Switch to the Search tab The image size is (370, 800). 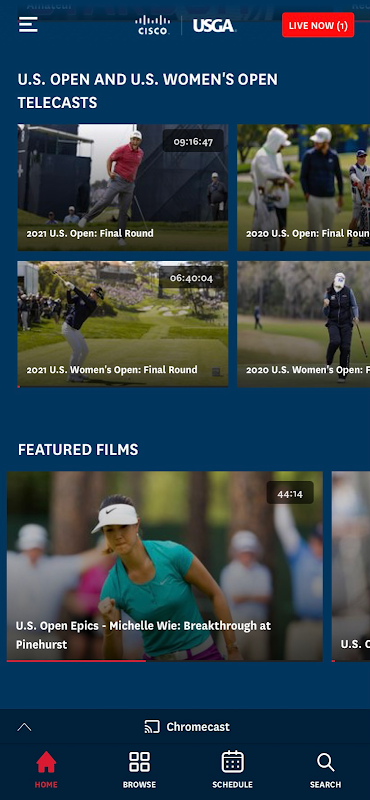pyautogui.click(x=325, y=769)
